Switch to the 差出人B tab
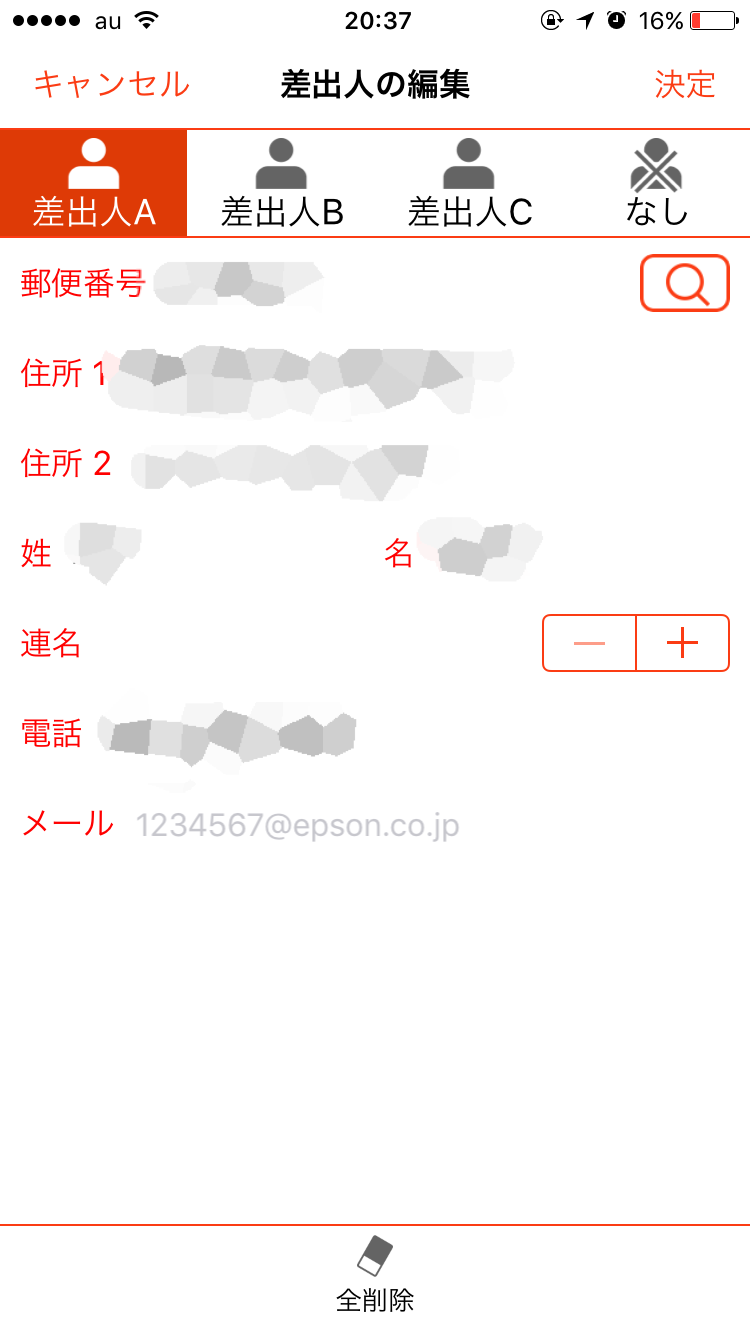 [x=281, y=183]
